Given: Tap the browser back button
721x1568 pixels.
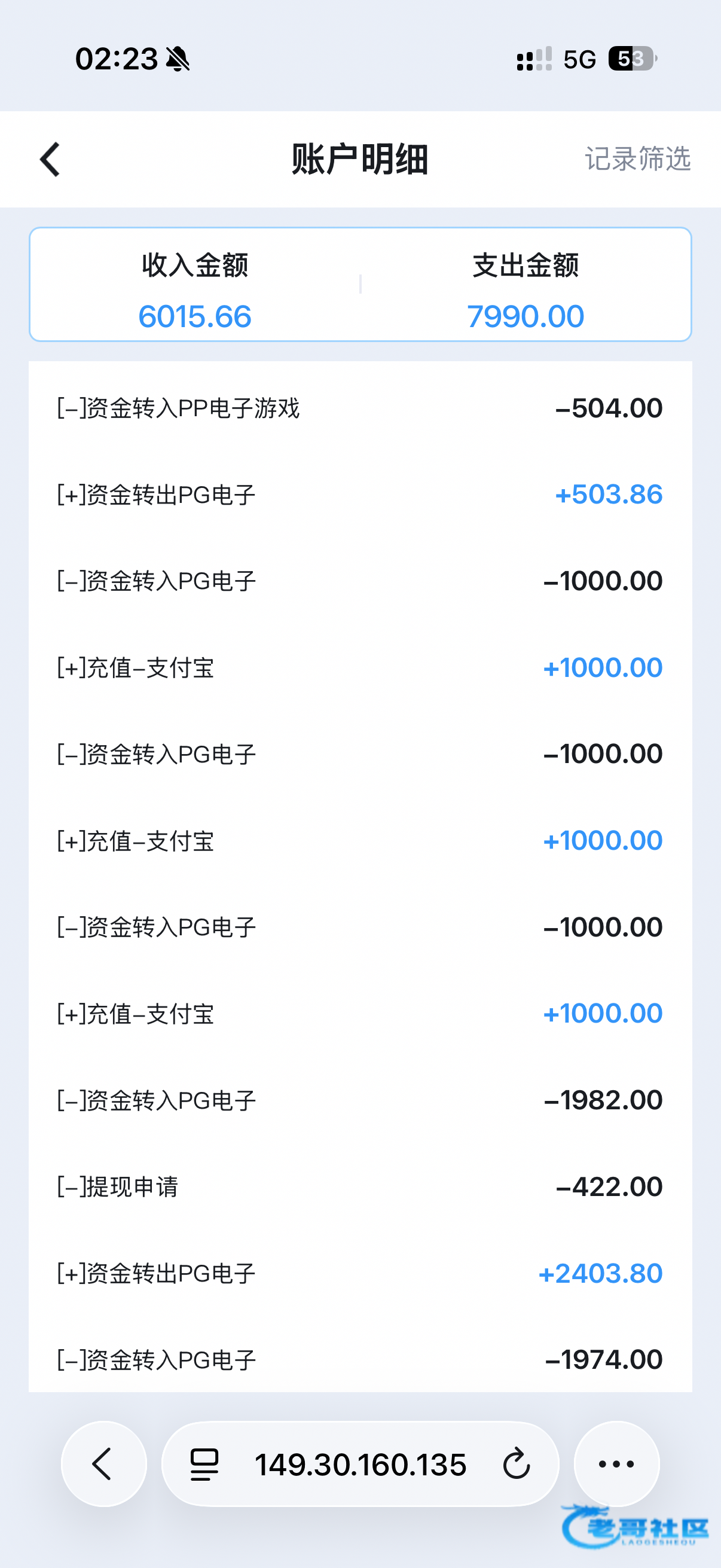Looking at the screenshot, I should point(103,1464).
